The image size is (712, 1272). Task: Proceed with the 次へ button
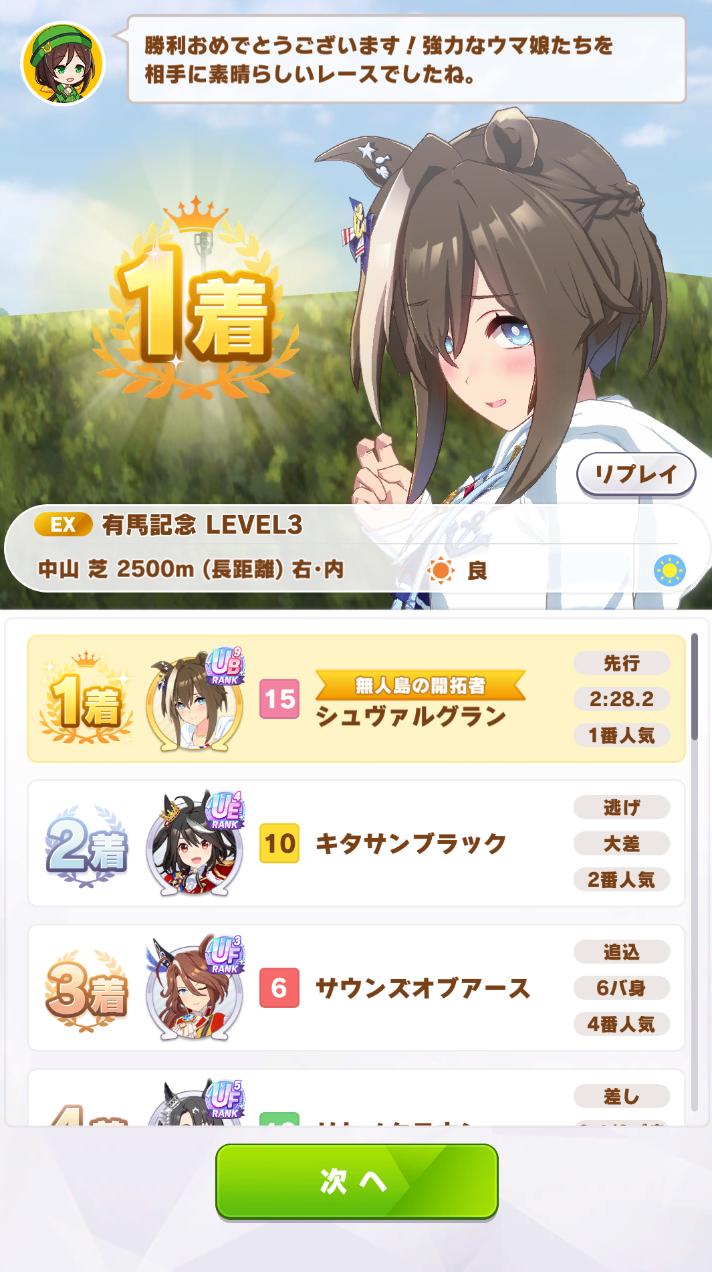pyautogui.click(x=356, y=1181)
